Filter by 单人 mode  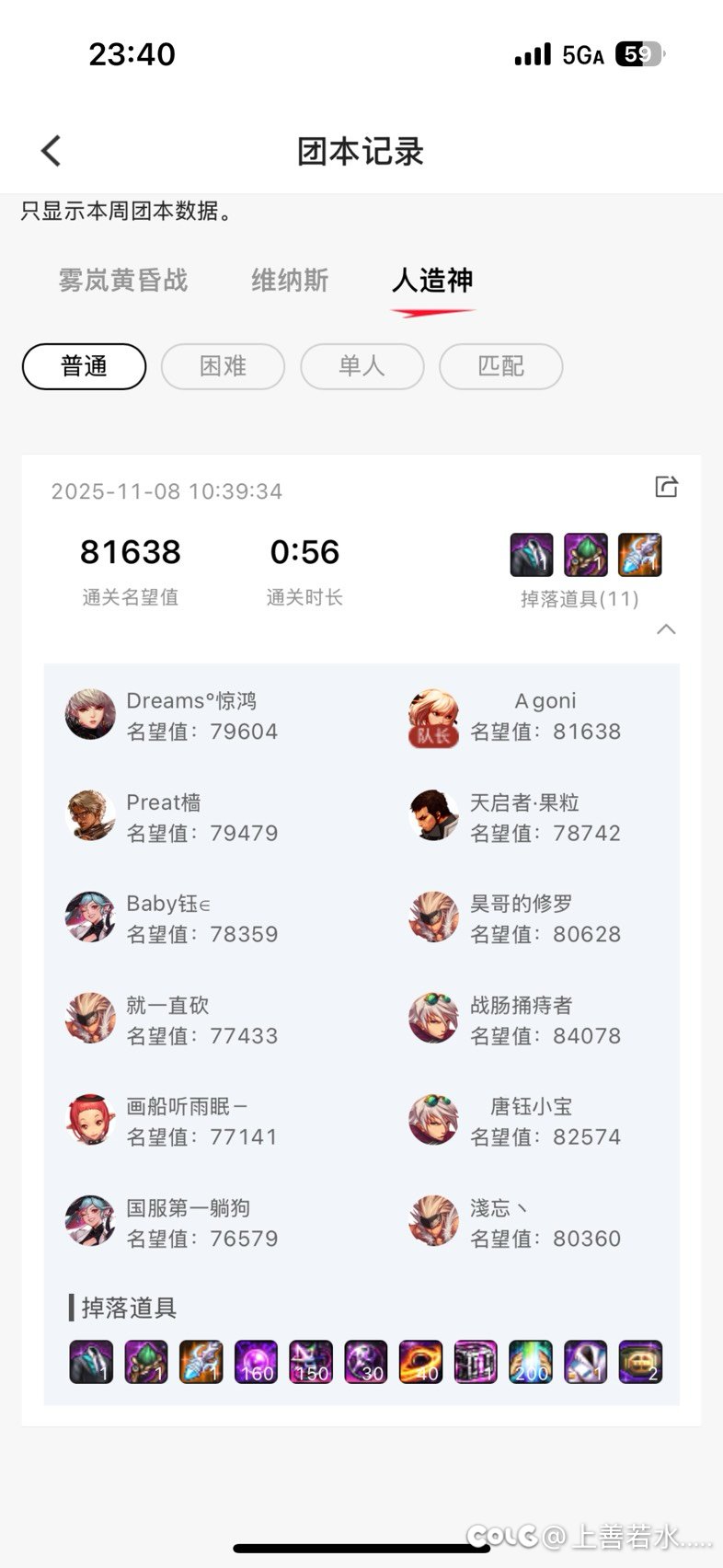(361, 366)
